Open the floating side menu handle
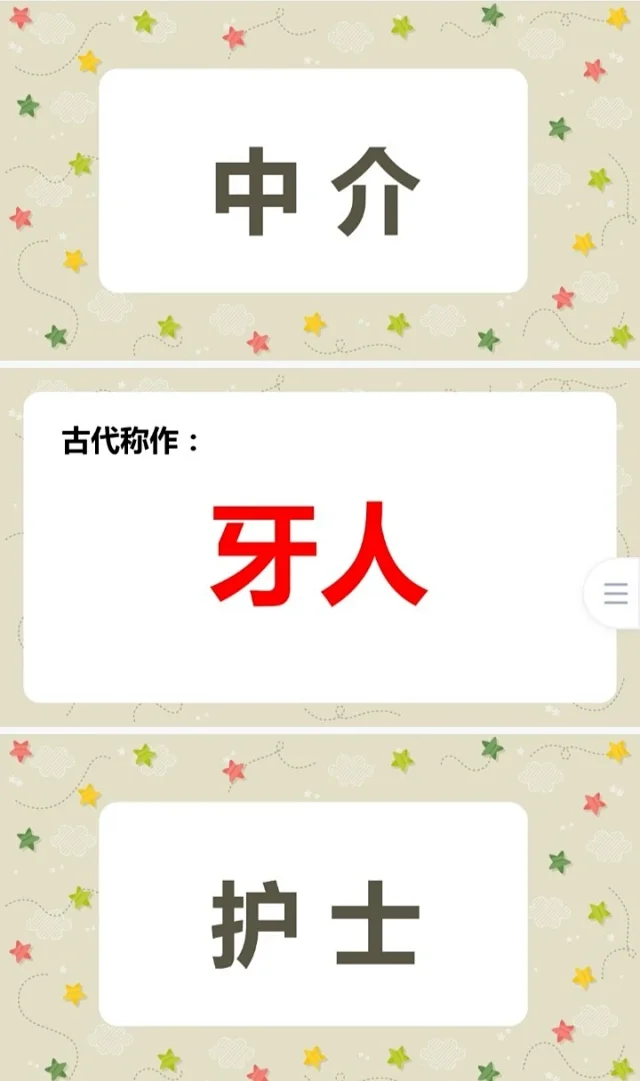Image resolution: width=640 pixels, height=1081 pixels. point(615,594)
